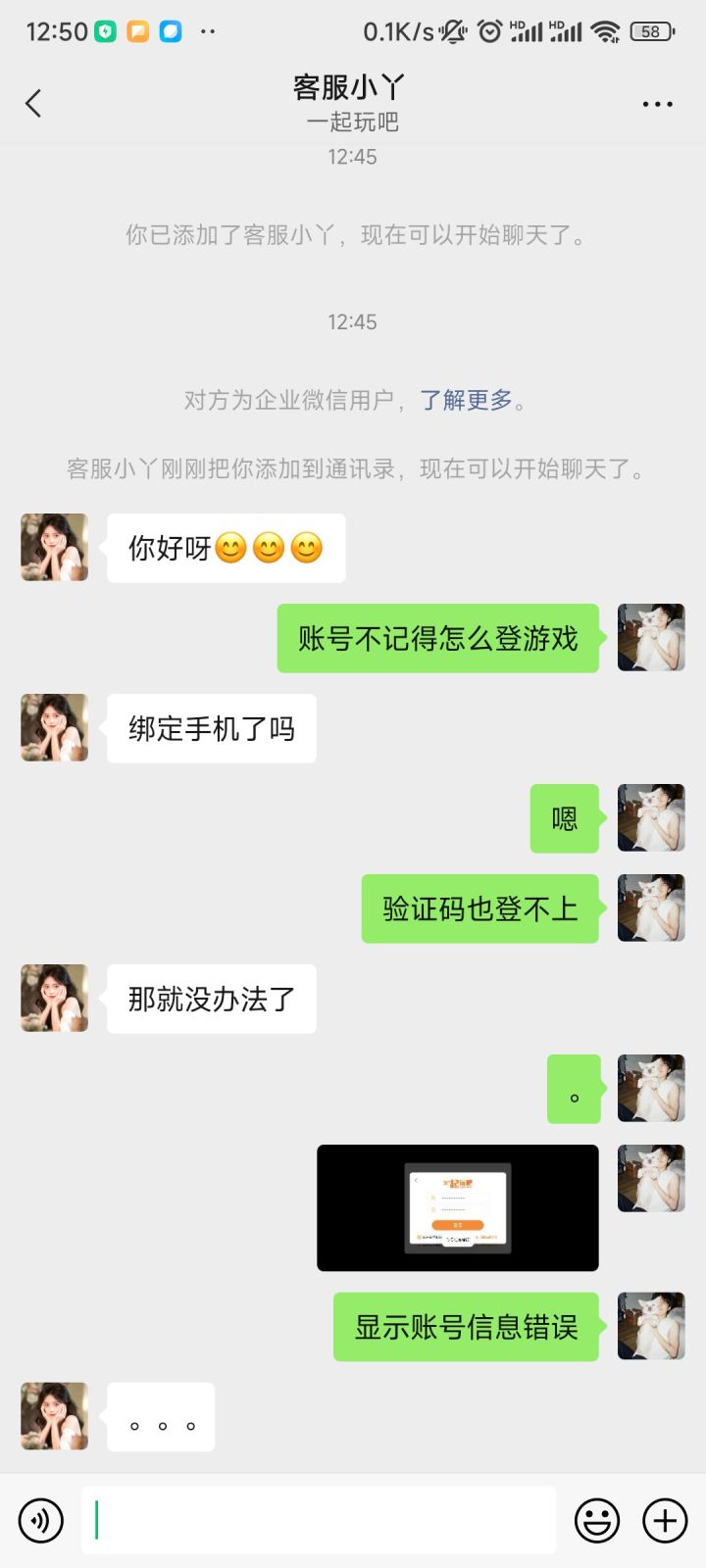706x1568 pixels.
Task: Focus the message text field
Action: (319, 1521)
